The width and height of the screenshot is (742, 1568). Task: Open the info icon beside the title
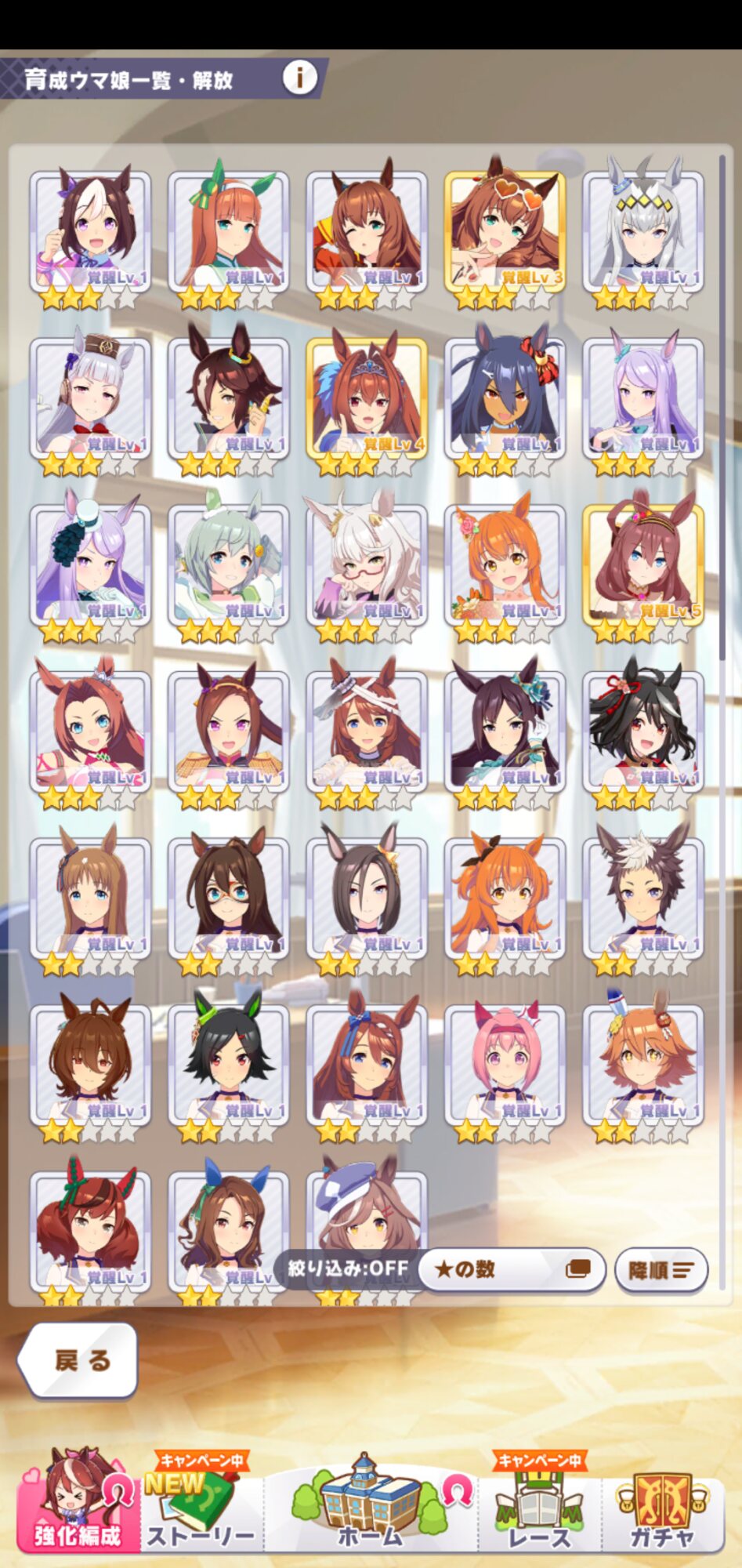pyautogui.click(x=299, y=78)
